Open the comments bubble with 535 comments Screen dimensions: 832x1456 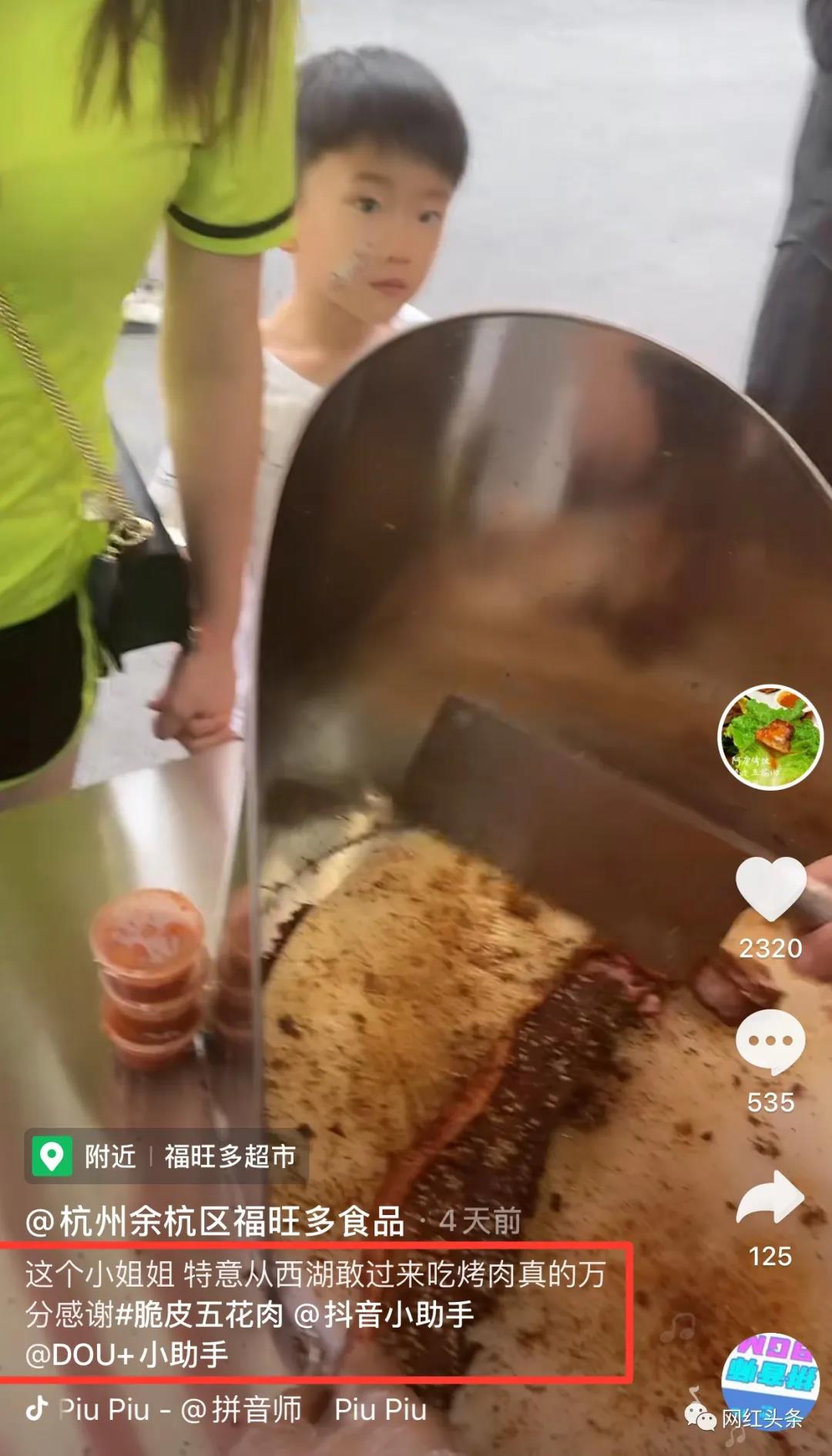click(770, 1043)
